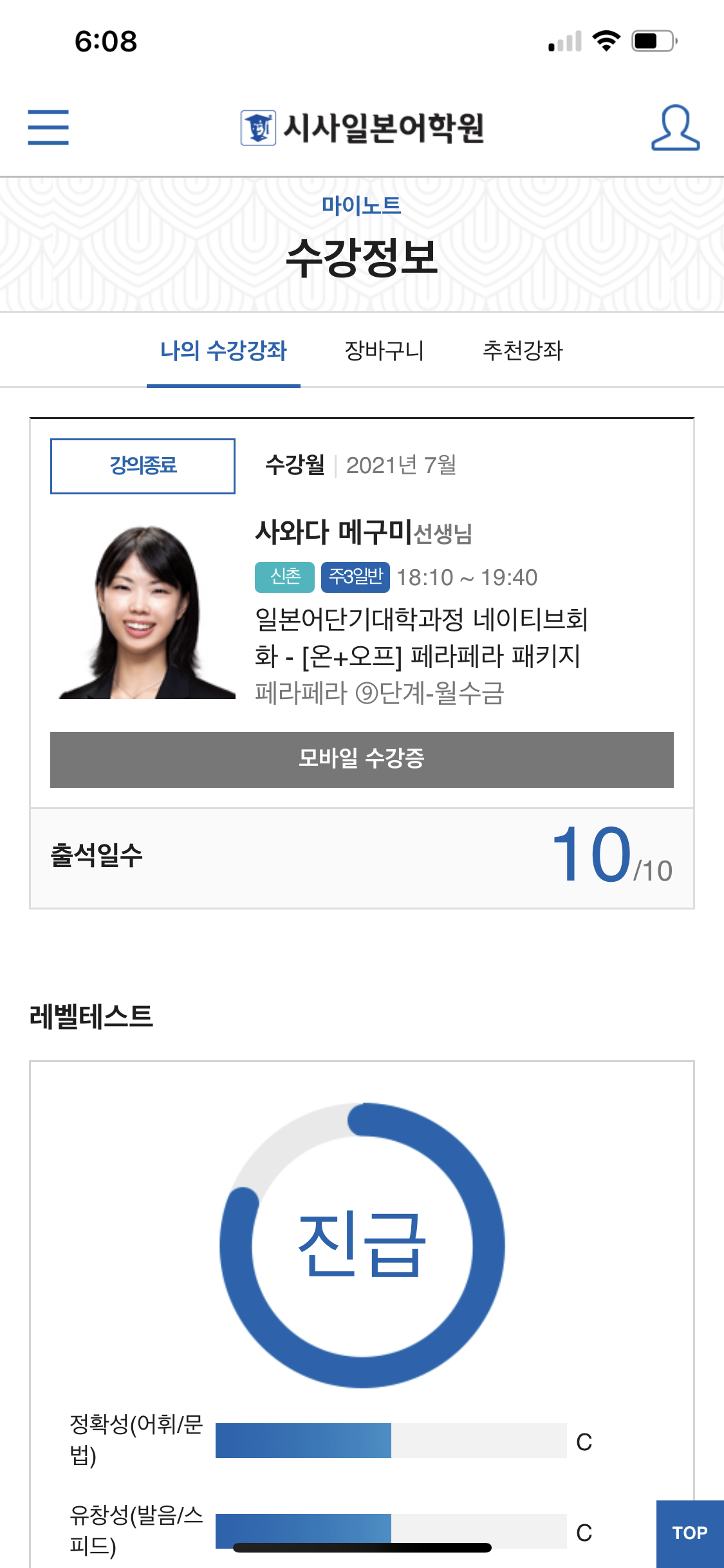Select the 나의 수강강좌 tab
The width and height of the screenshot is (724, 1568).
[223, 351]
